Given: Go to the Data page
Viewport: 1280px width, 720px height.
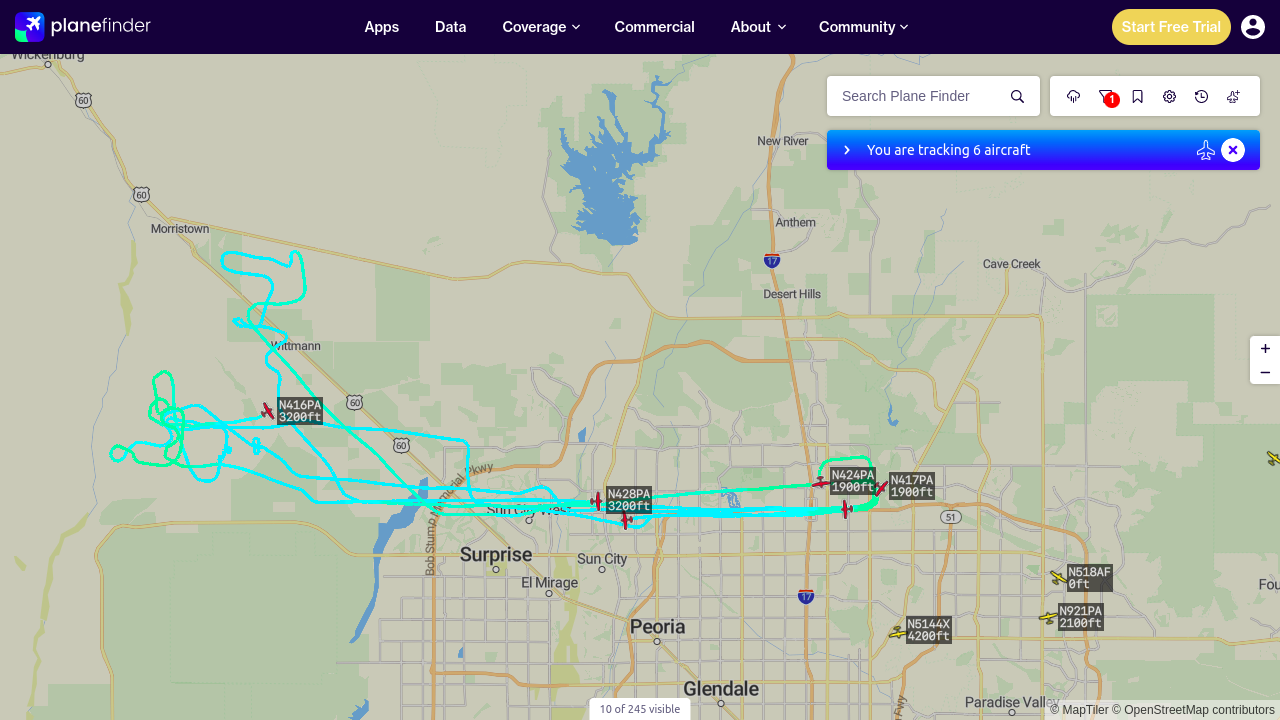Looking at the screenshot, I should pyautogui.click(x=451, y=27).
